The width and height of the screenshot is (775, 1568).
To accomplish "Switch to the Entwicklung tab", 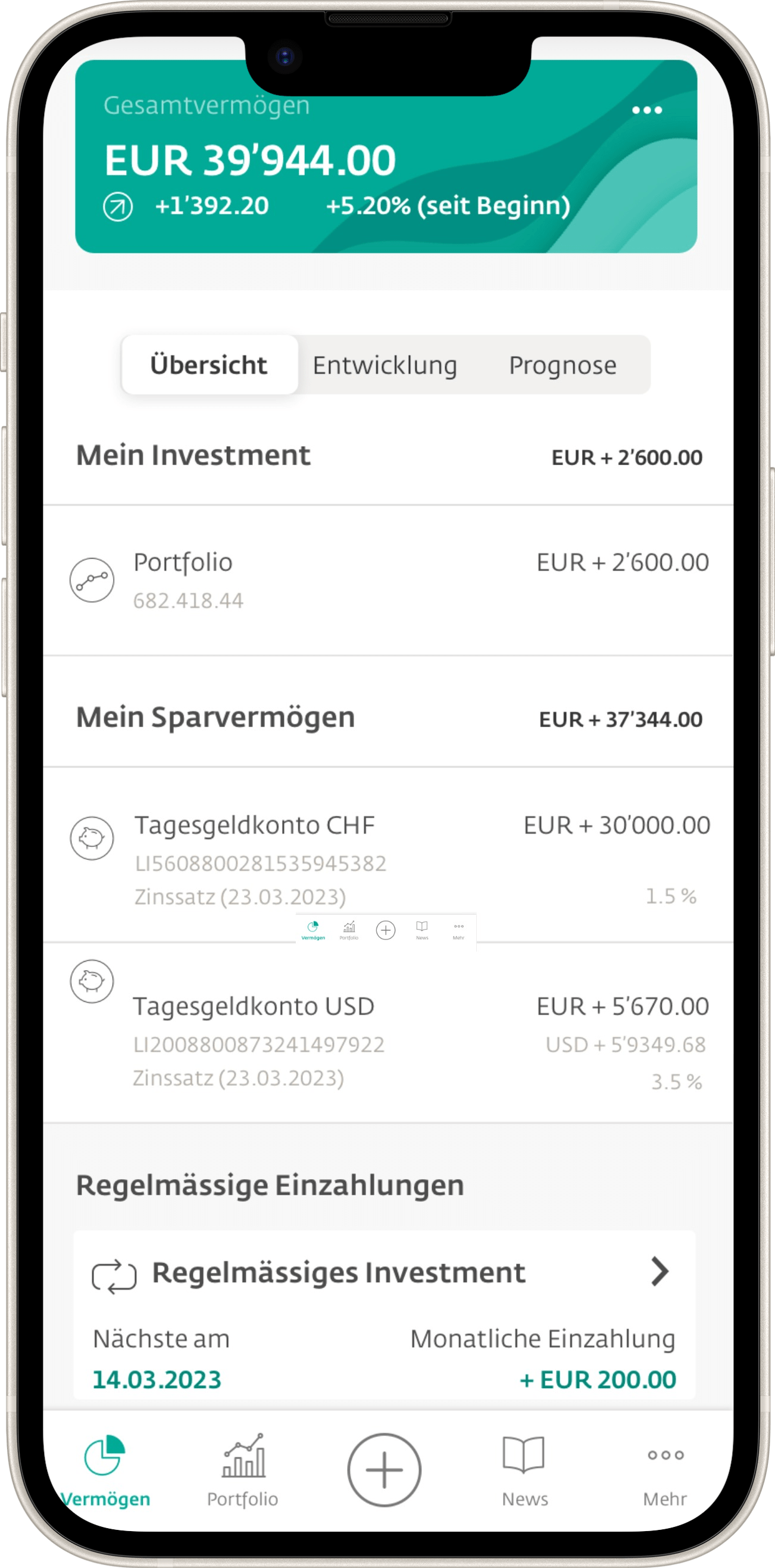I will coord(385,365).
